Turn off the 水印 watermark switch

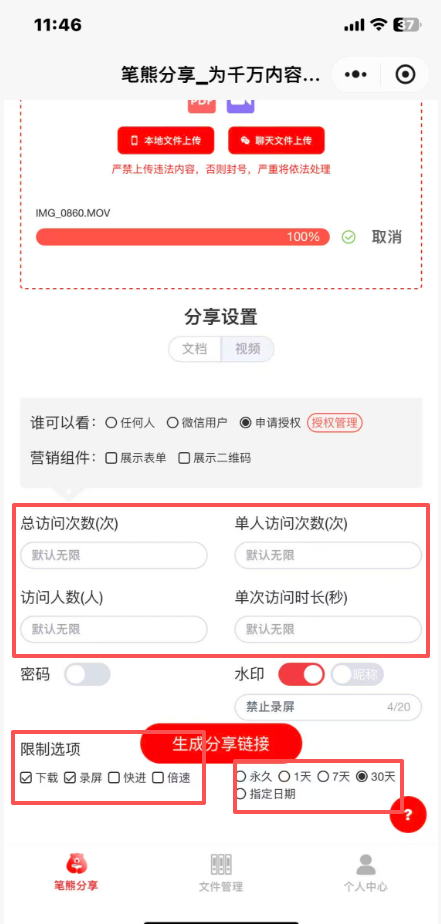(302, 674)
